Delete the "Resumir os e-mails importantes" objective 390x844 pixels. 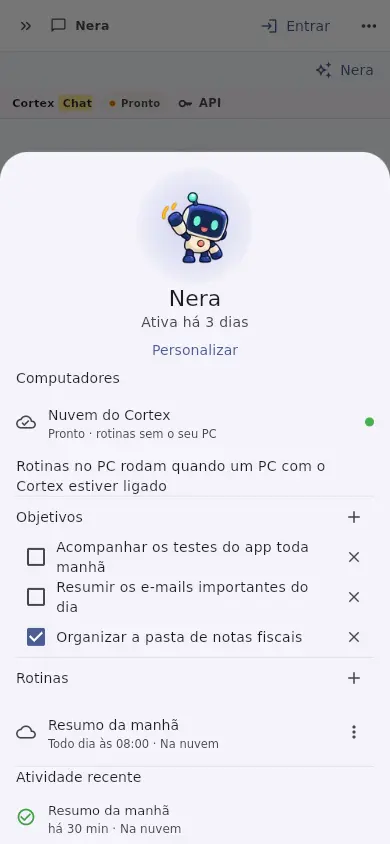(353, 597)
